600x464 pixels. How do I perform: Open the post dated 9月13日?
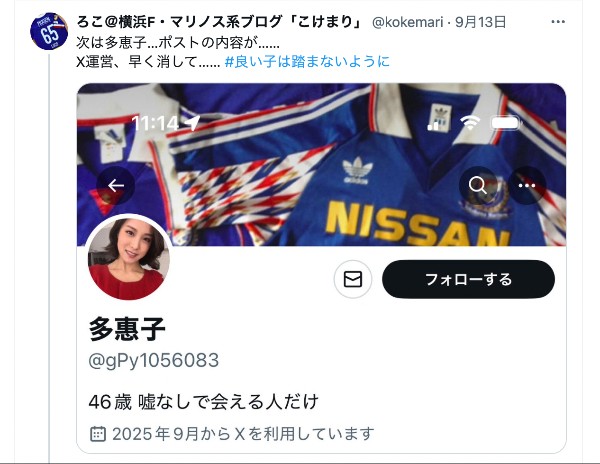coord(483,21)
